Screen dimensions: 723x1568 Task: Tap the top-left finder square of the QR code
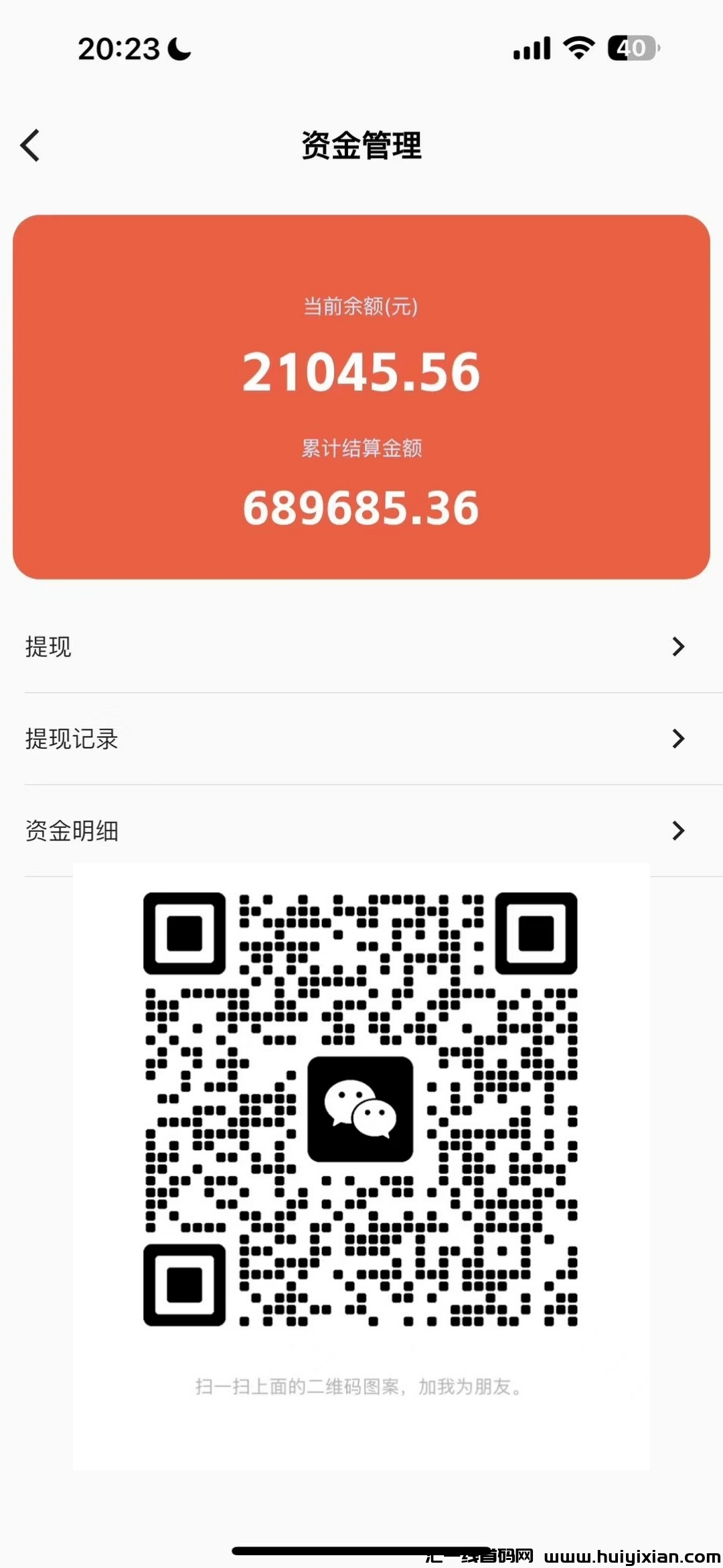tap(184, 934)
